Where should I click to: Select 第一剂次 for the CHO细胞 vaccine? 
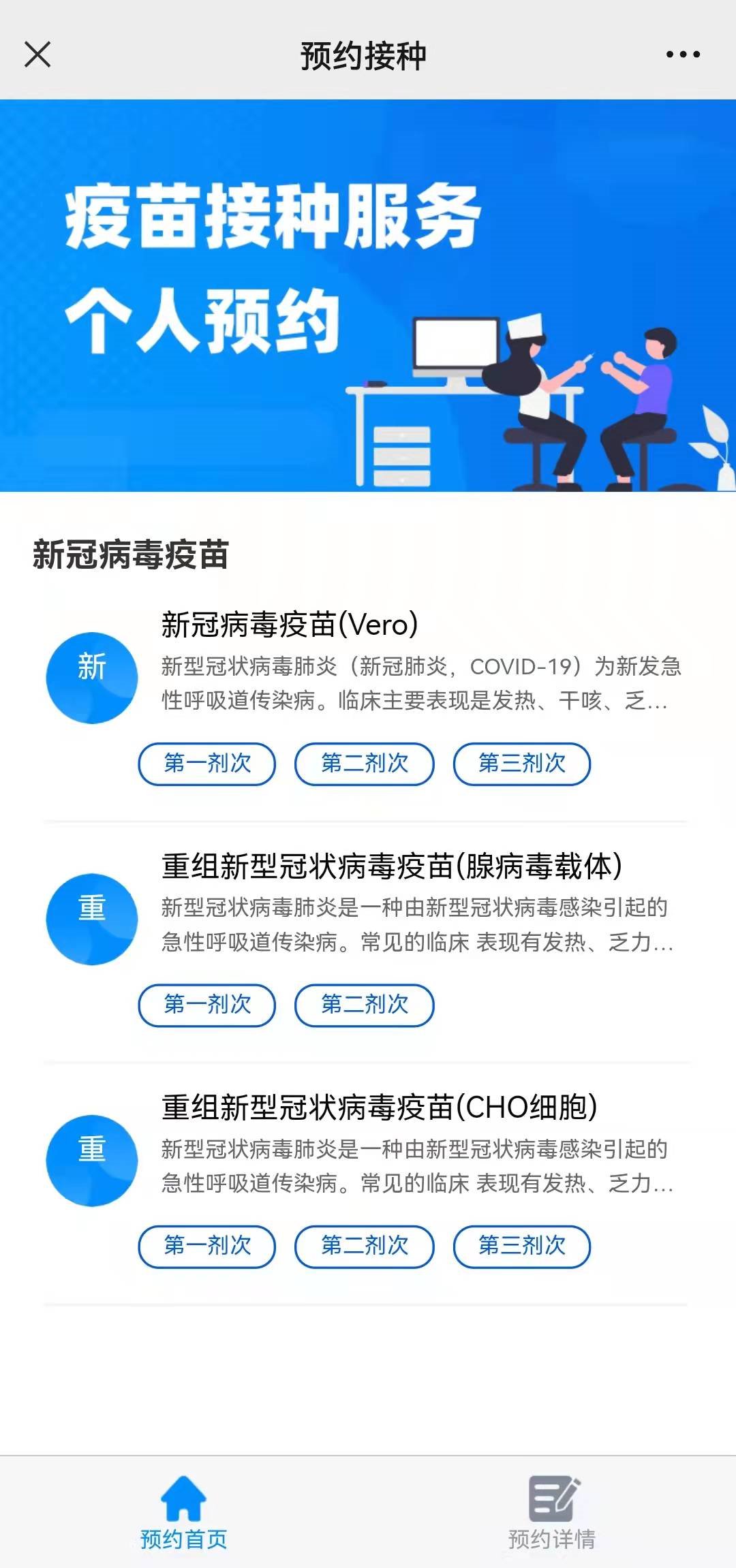point(207,1246)
